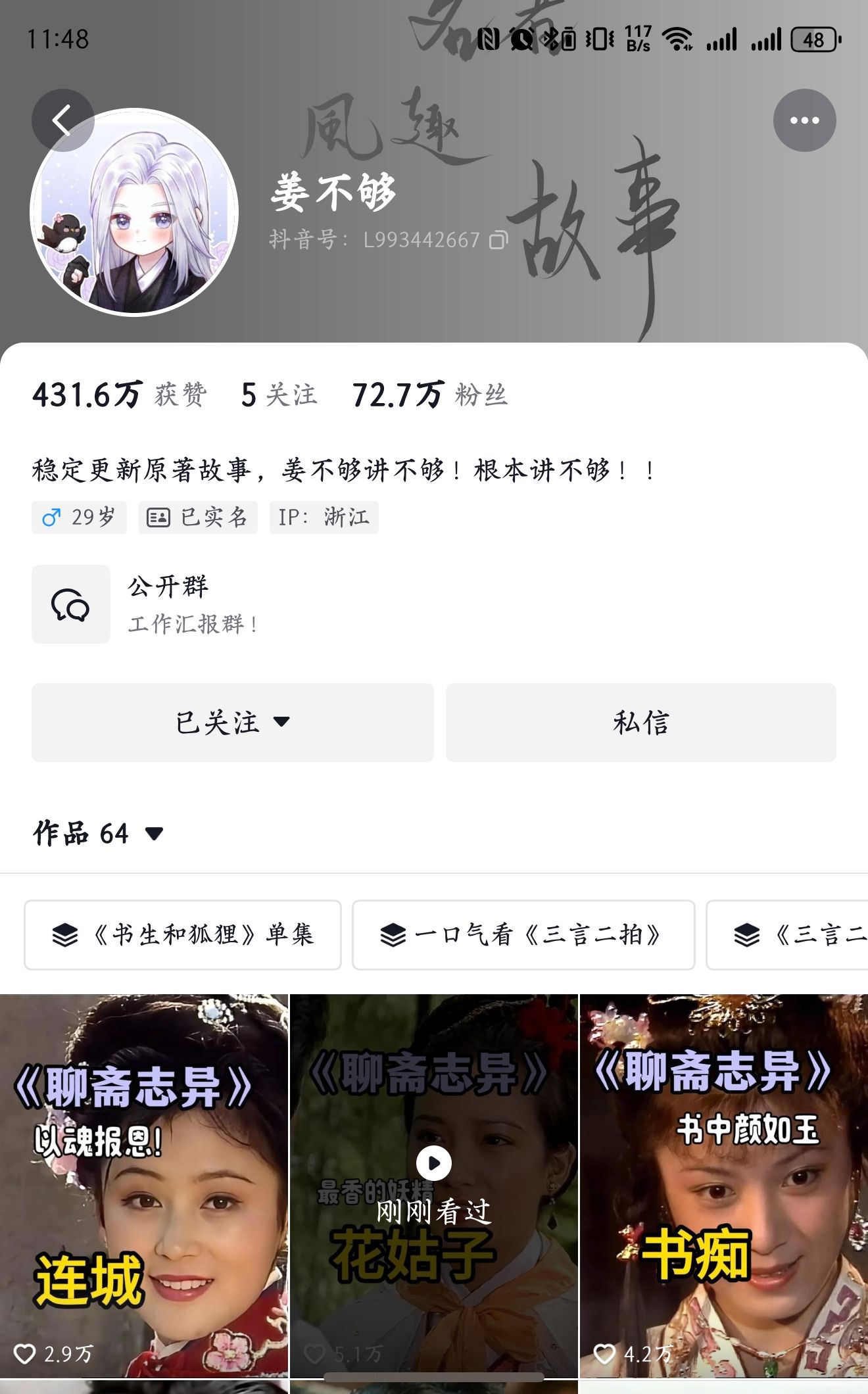View the 72.7万 粉丝 followers list
868x1394 pixels.
tap(430, 395)
